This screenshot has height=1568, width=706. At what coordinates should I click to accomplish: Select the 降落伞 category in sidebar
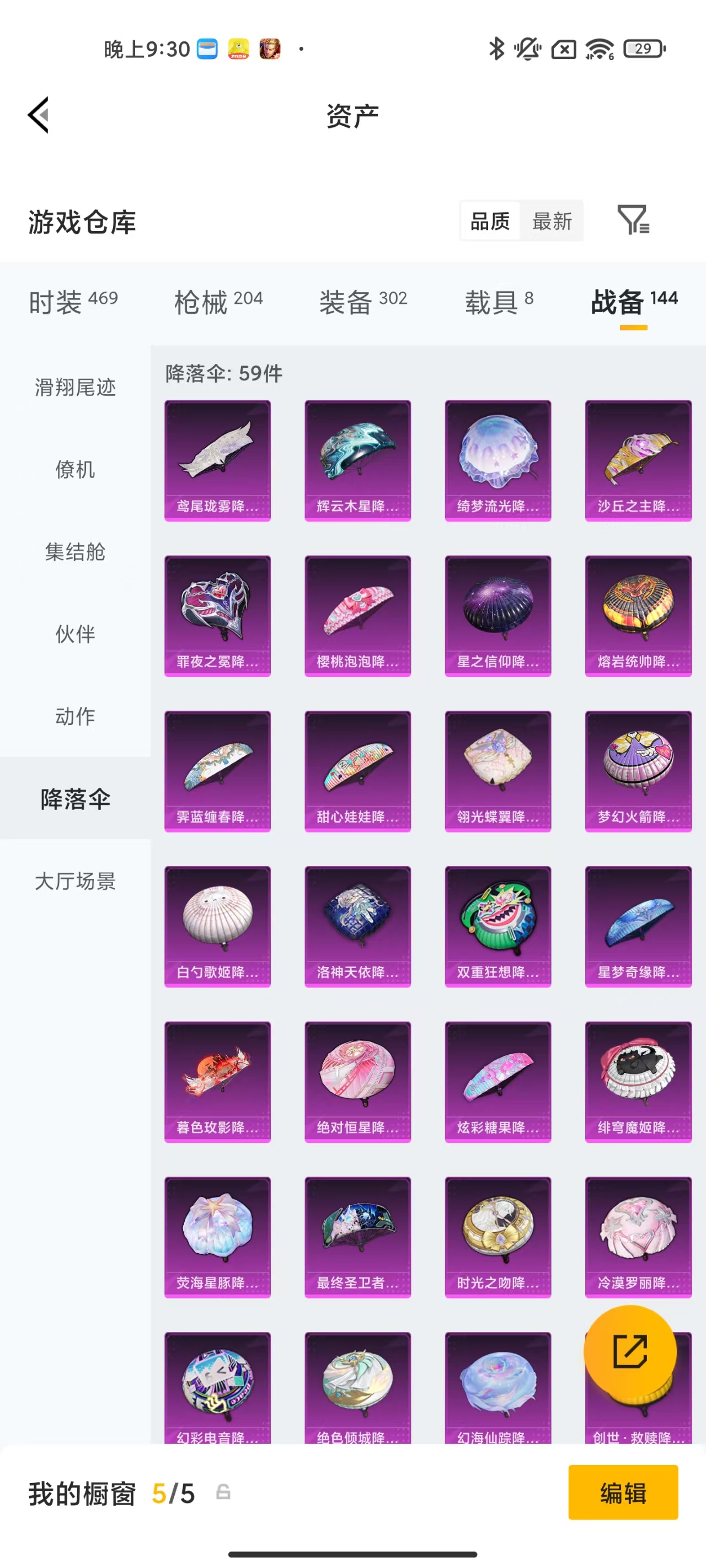(74, 801)
